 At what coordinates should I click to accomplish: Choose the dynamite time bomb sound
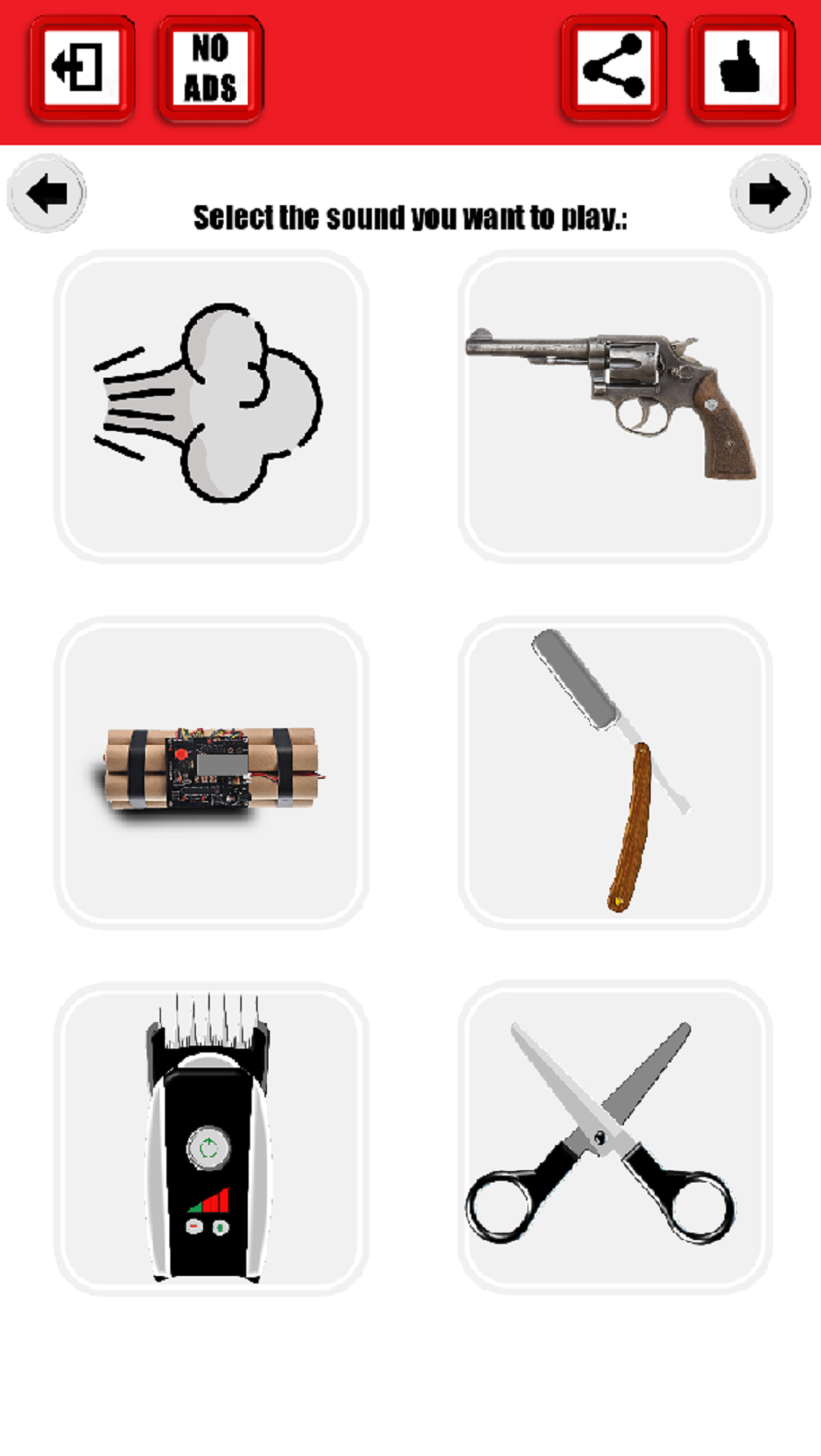[211, 772]
